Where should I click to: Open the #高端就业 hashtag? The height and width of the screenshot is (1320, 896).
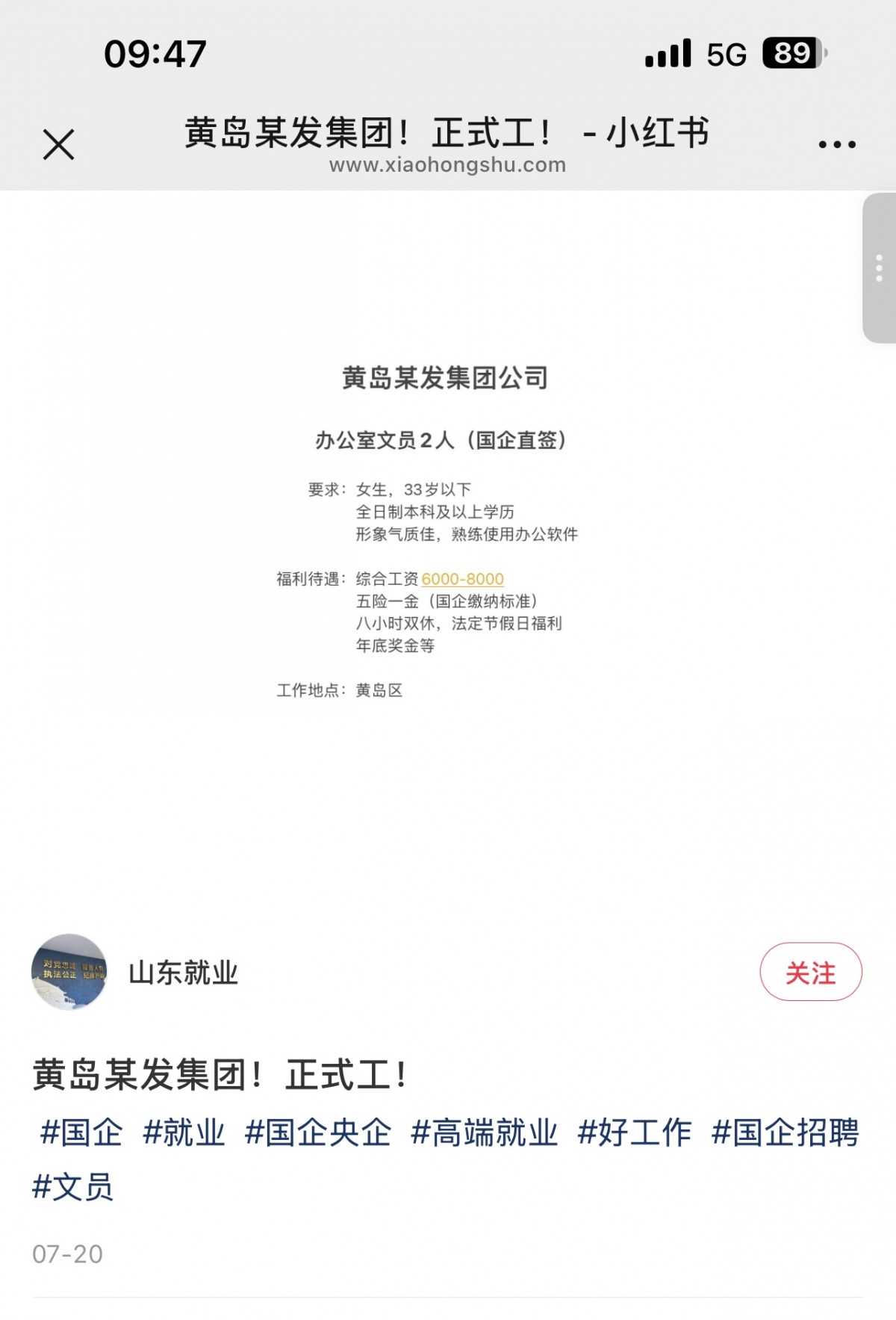coord(485,1132)
